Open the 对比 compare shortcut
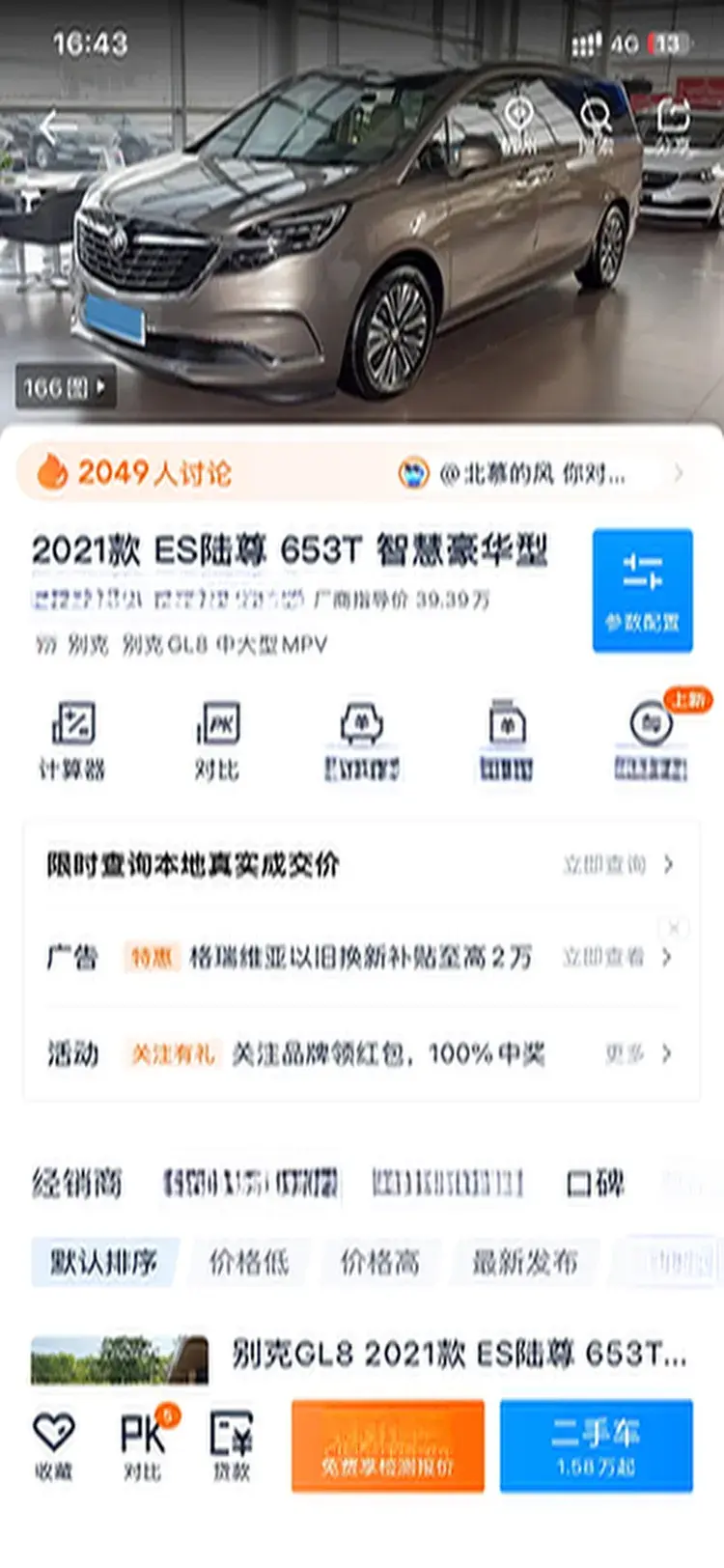 pos(216,741)
